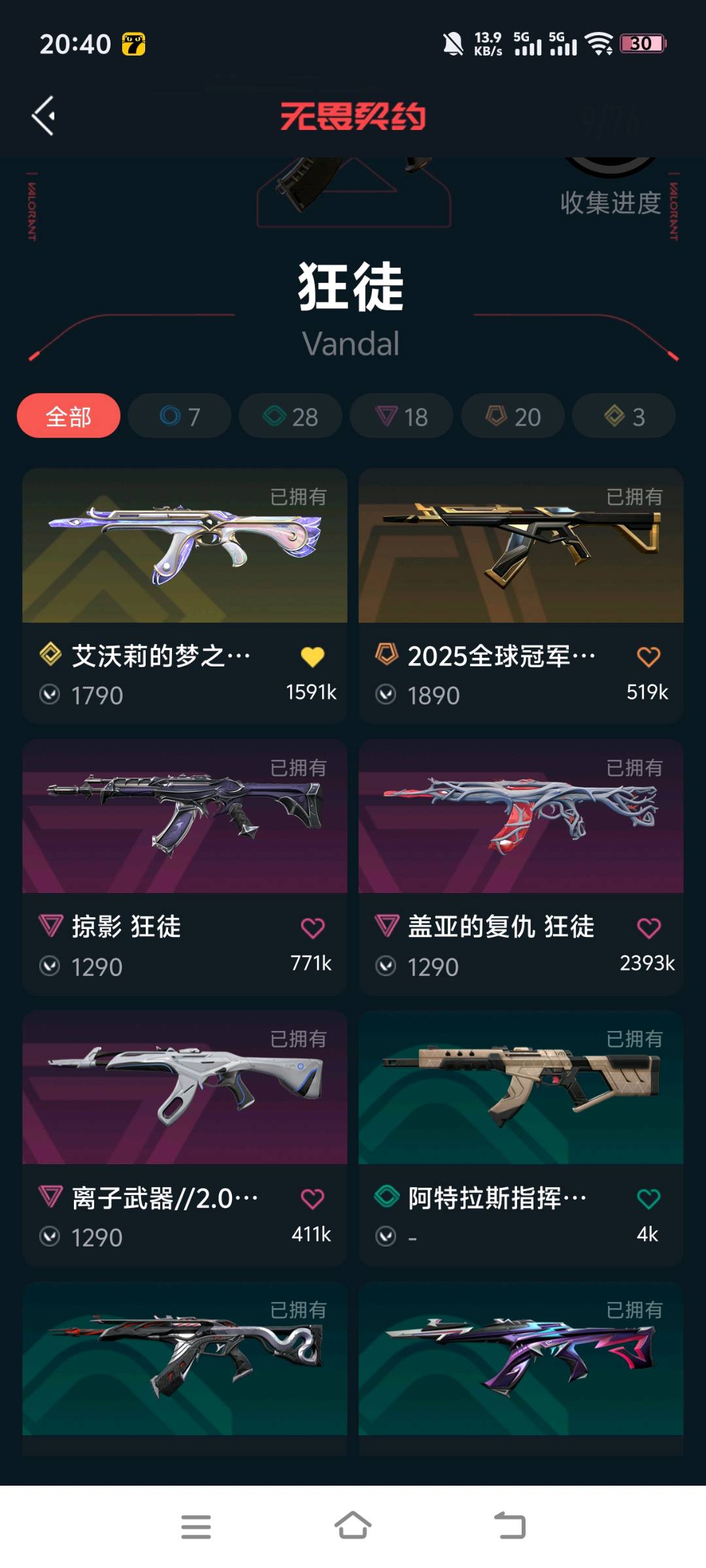Open the 掠影 狂徒 skin card
The width and height of the screenshot is (706, 1568).
[x=184, y=817]
